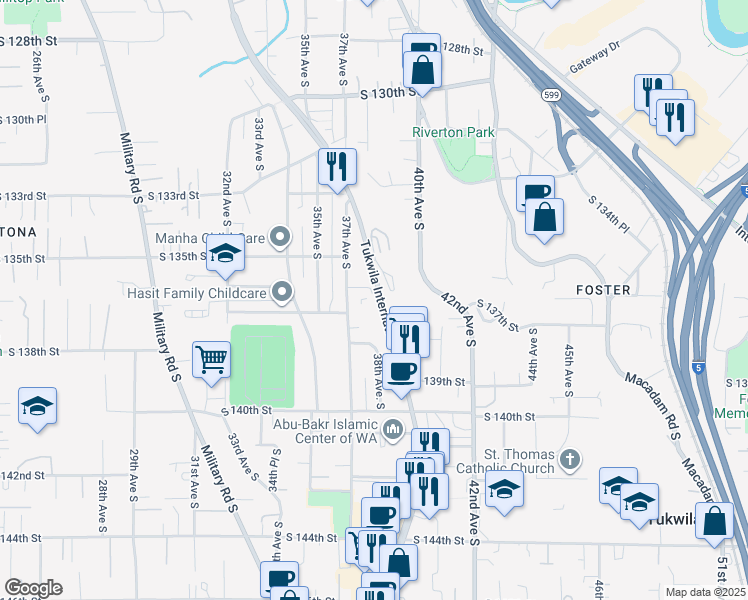Screen dimensions: 748x600
Task: Tap the shopping bag marker at S 130th St
Action: (x=423, y=70)
